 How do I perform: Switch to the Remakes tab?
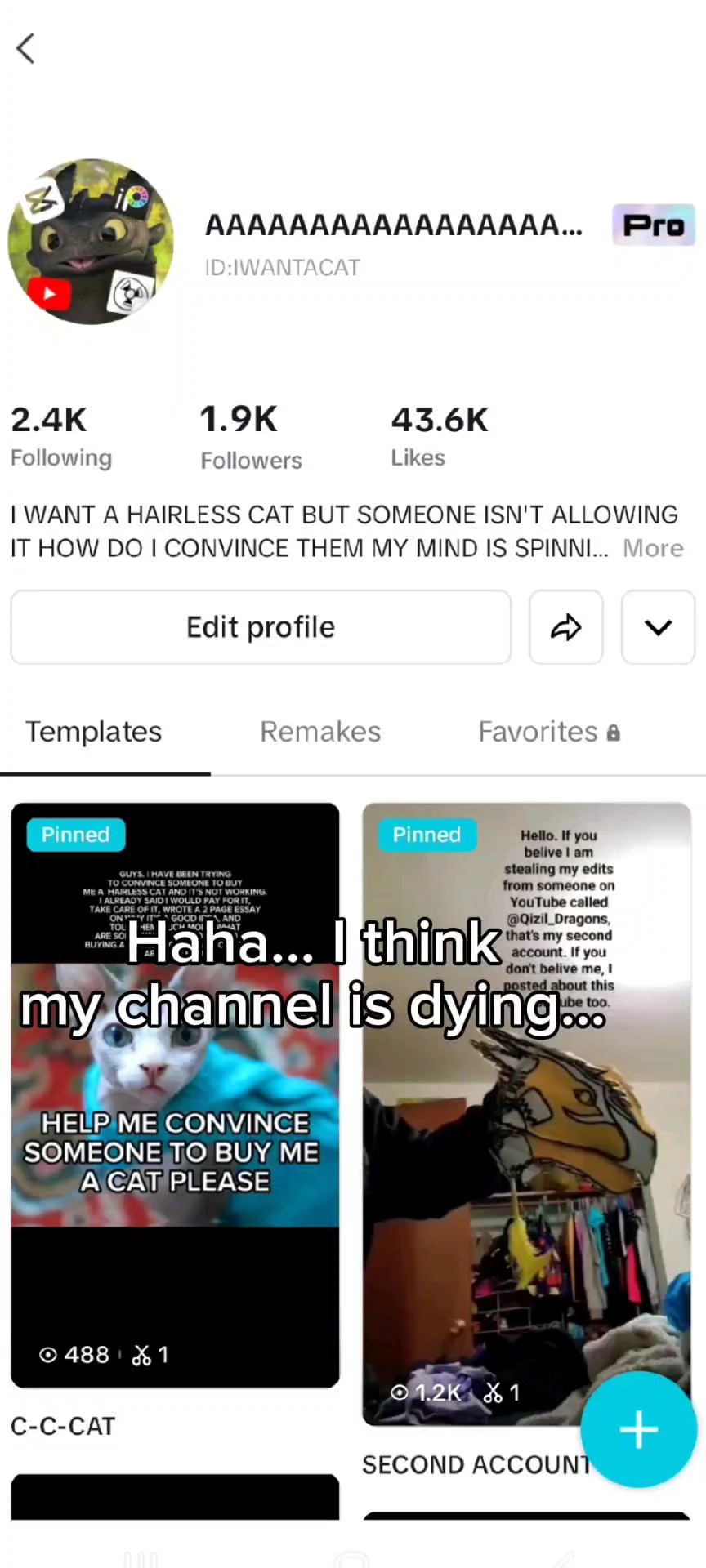[319, 732]
